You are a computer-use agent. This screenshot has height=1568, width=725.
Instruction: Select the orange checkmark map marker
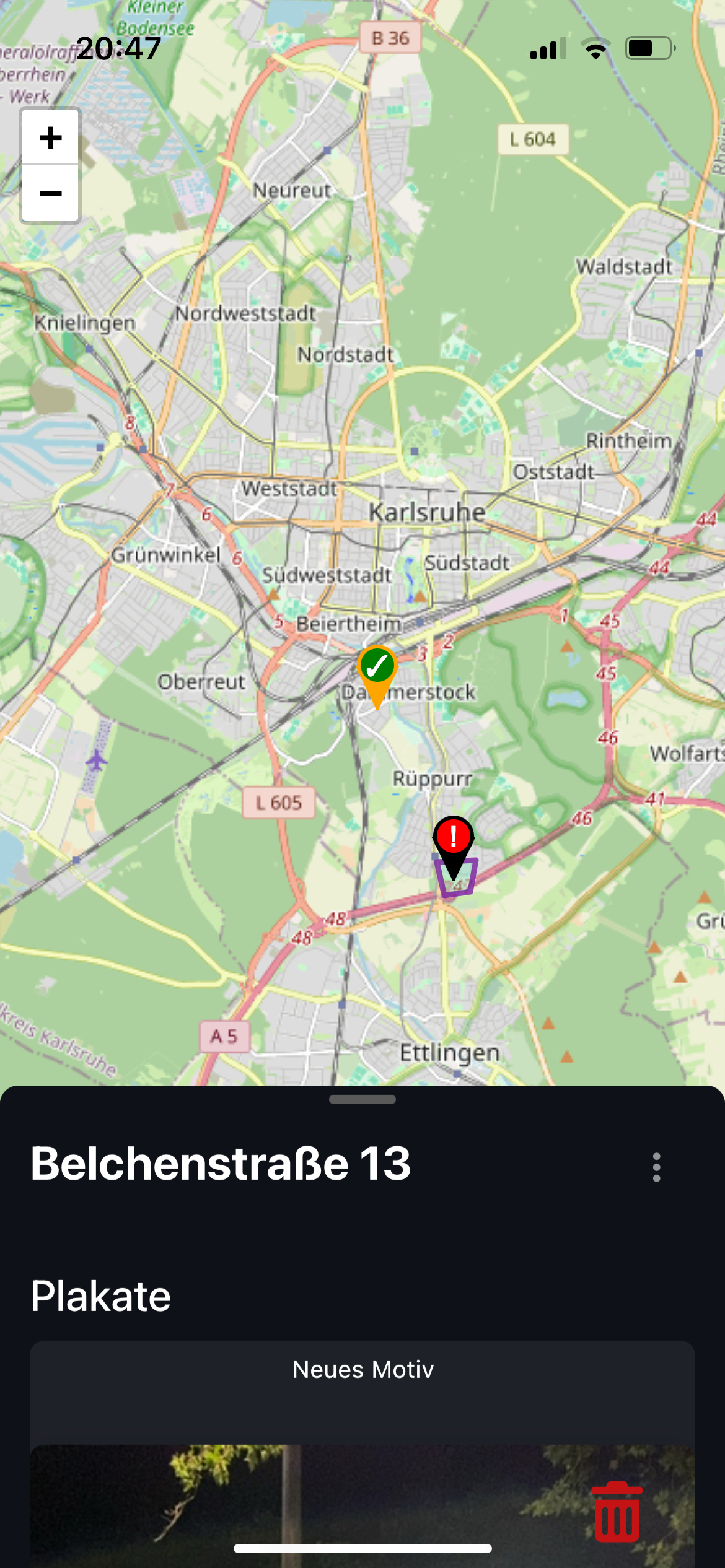click(x=377, y=669)
